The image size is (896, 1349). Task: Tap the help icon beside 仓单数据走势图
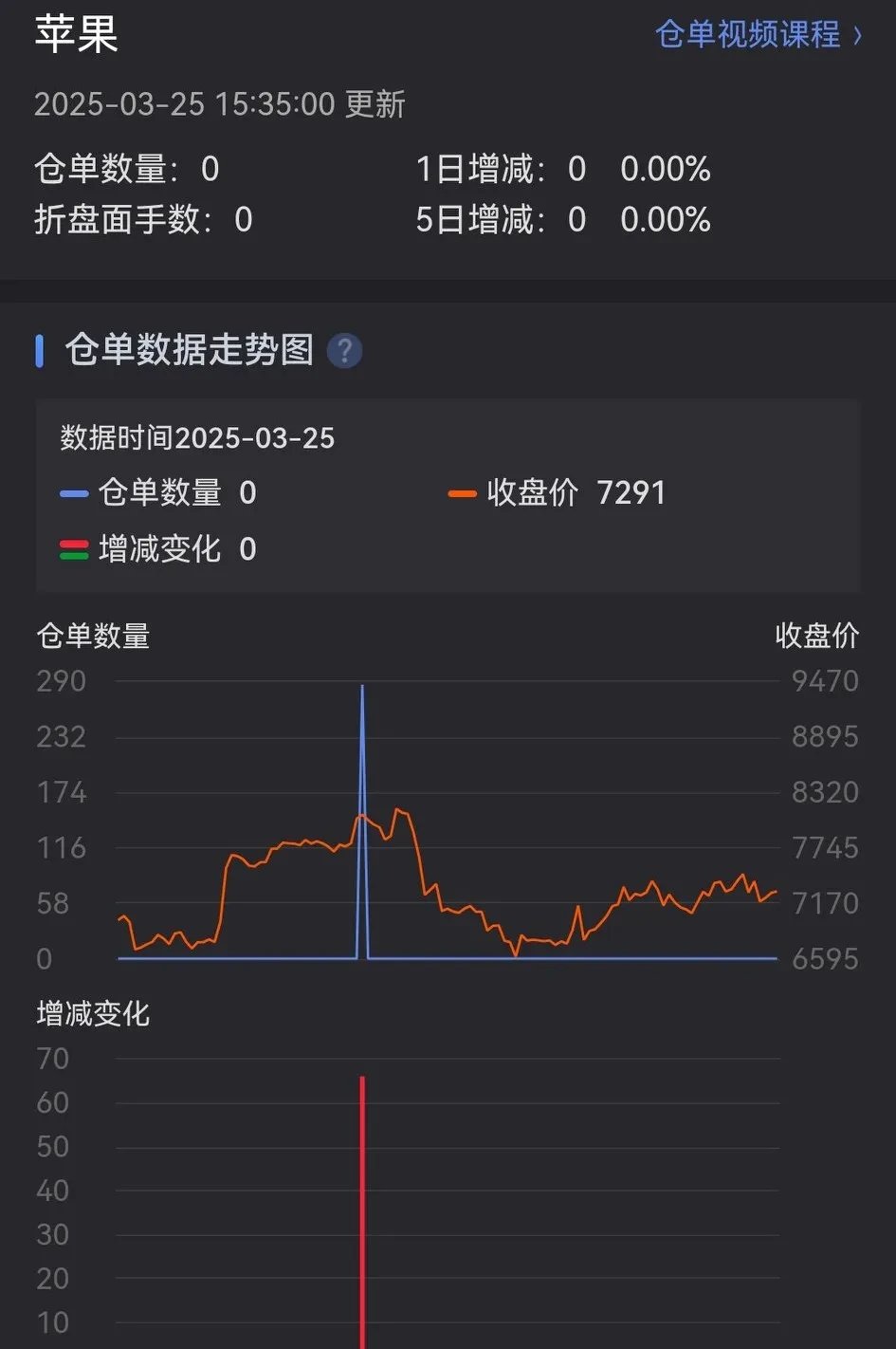coord(344,351)
